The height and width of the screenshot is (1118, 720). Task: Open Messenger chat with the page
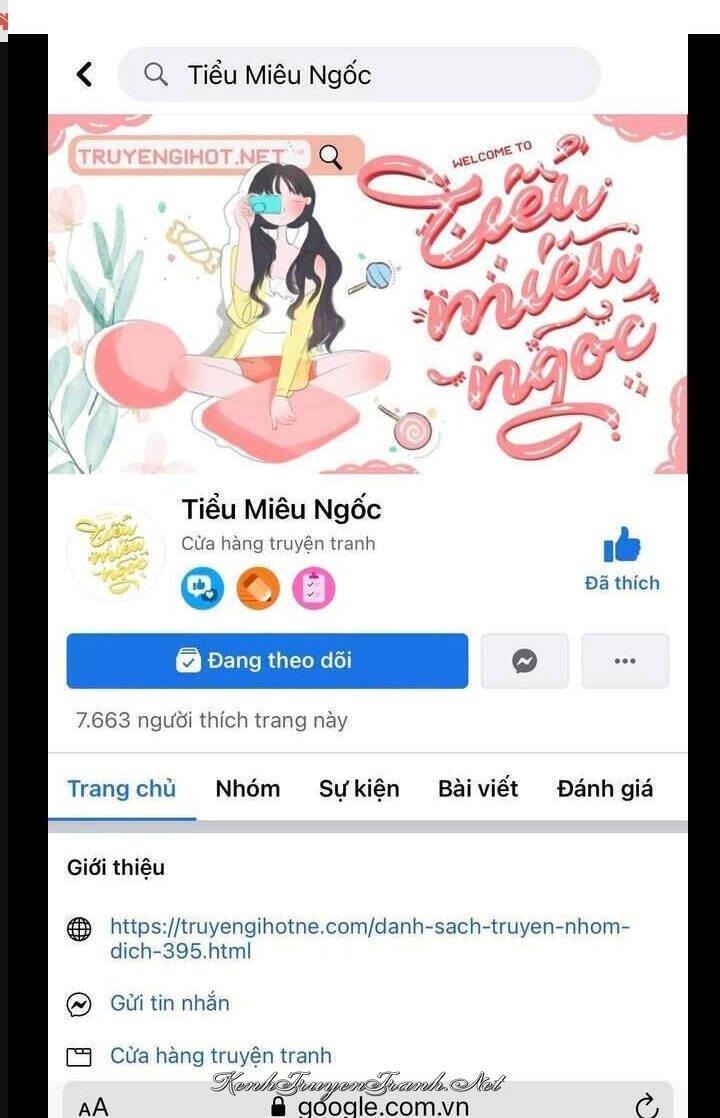[x=524, y=661]
